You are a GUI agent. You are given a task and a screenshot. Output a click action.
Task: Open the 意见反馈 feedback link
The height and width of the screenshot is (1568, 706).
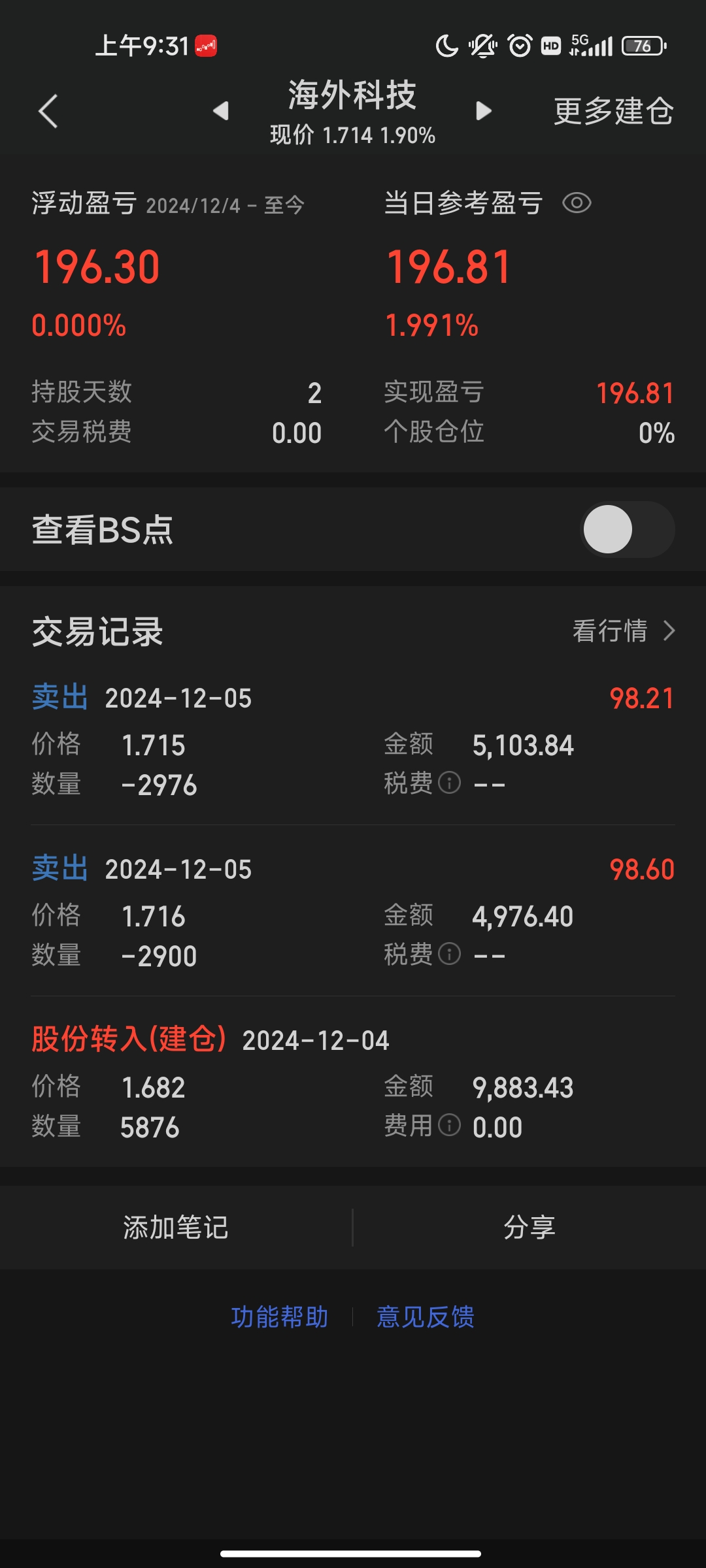(426, 1316)
